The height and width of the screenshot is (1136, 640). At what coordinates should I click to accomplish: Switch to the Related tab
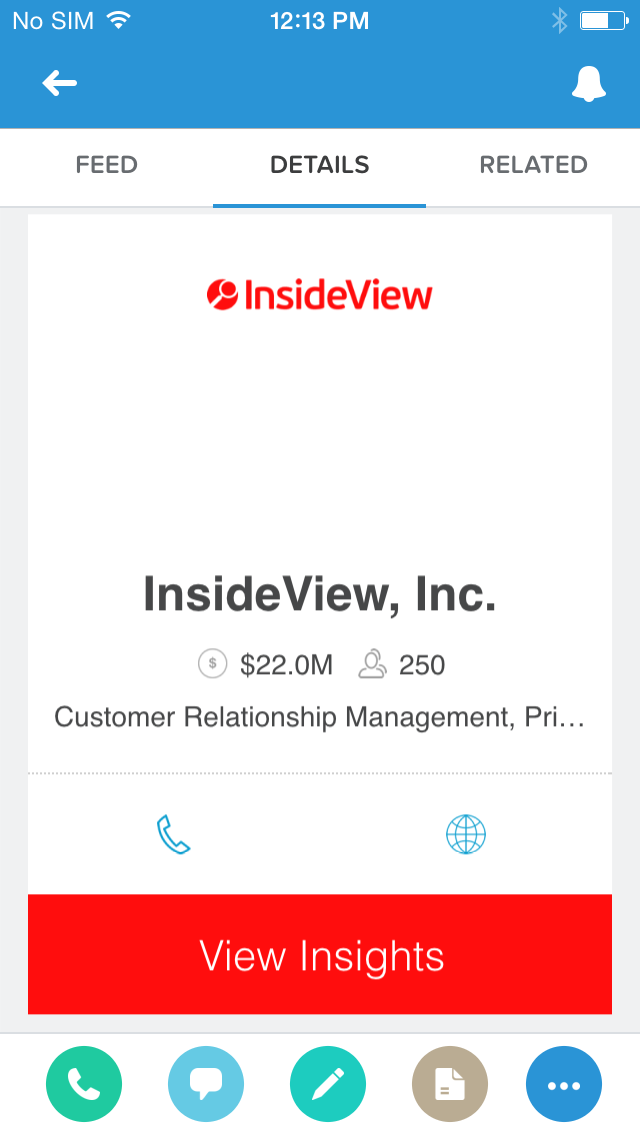click(x=533, y=165)
